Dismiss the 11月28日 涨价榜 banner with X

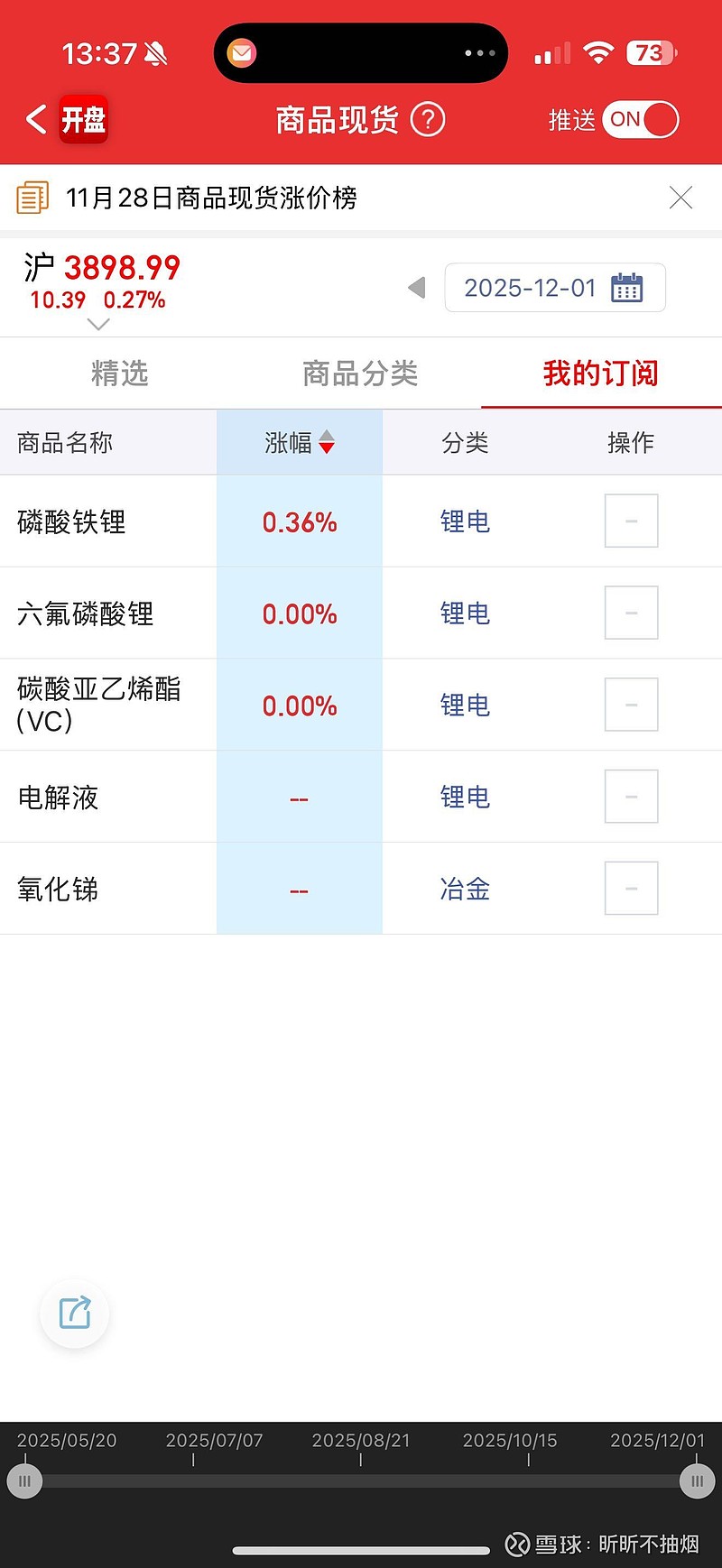click(x=680, y=198)
